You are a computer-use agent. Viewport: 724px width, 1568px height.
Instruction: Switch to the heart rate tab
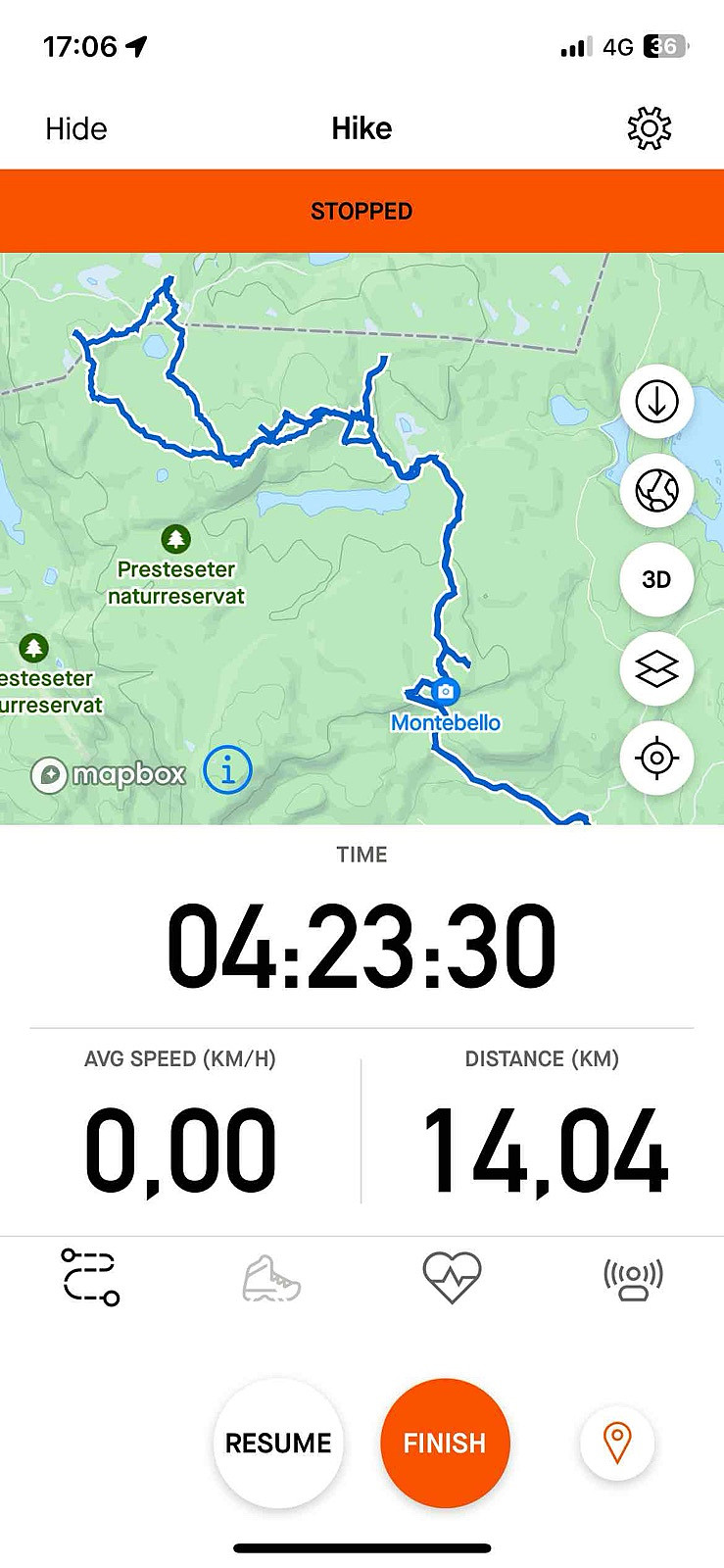pyautogui.click(x=452, y=1278)
